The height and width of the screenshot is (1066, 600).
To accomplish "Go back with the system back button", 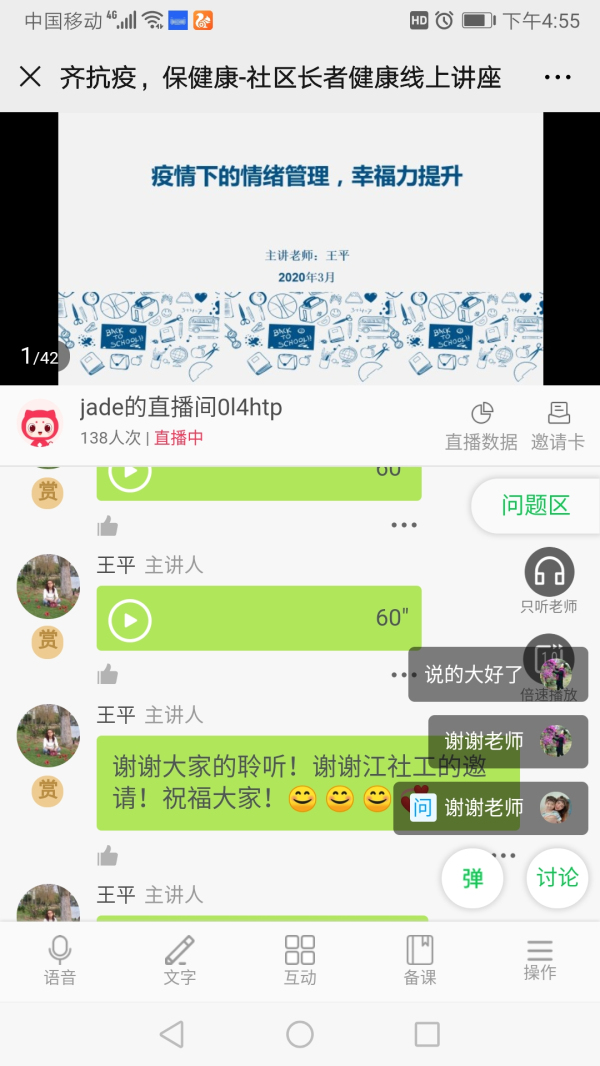I will 172,1034.
